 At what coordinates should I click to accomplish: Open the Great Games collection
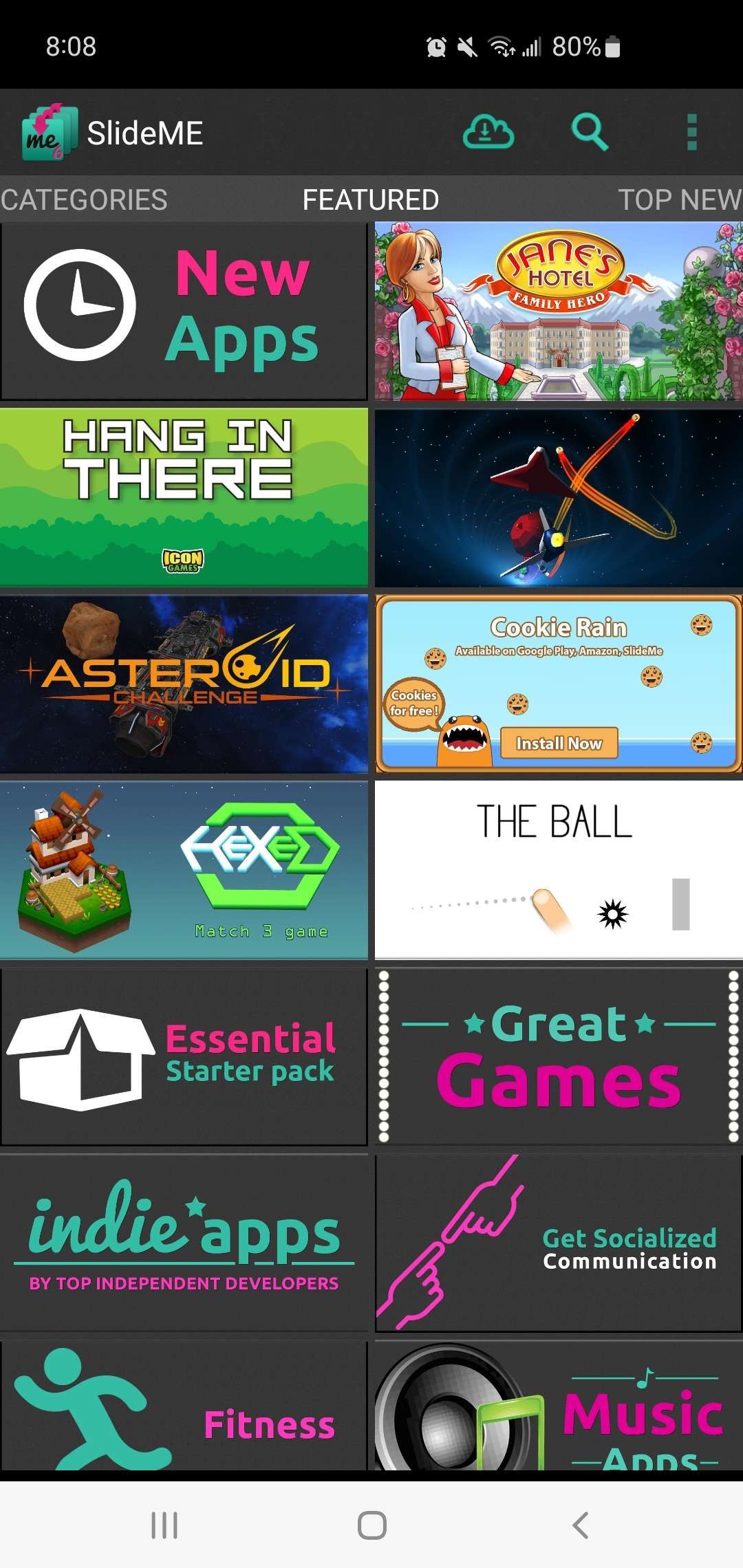[x=559, y=1056]
